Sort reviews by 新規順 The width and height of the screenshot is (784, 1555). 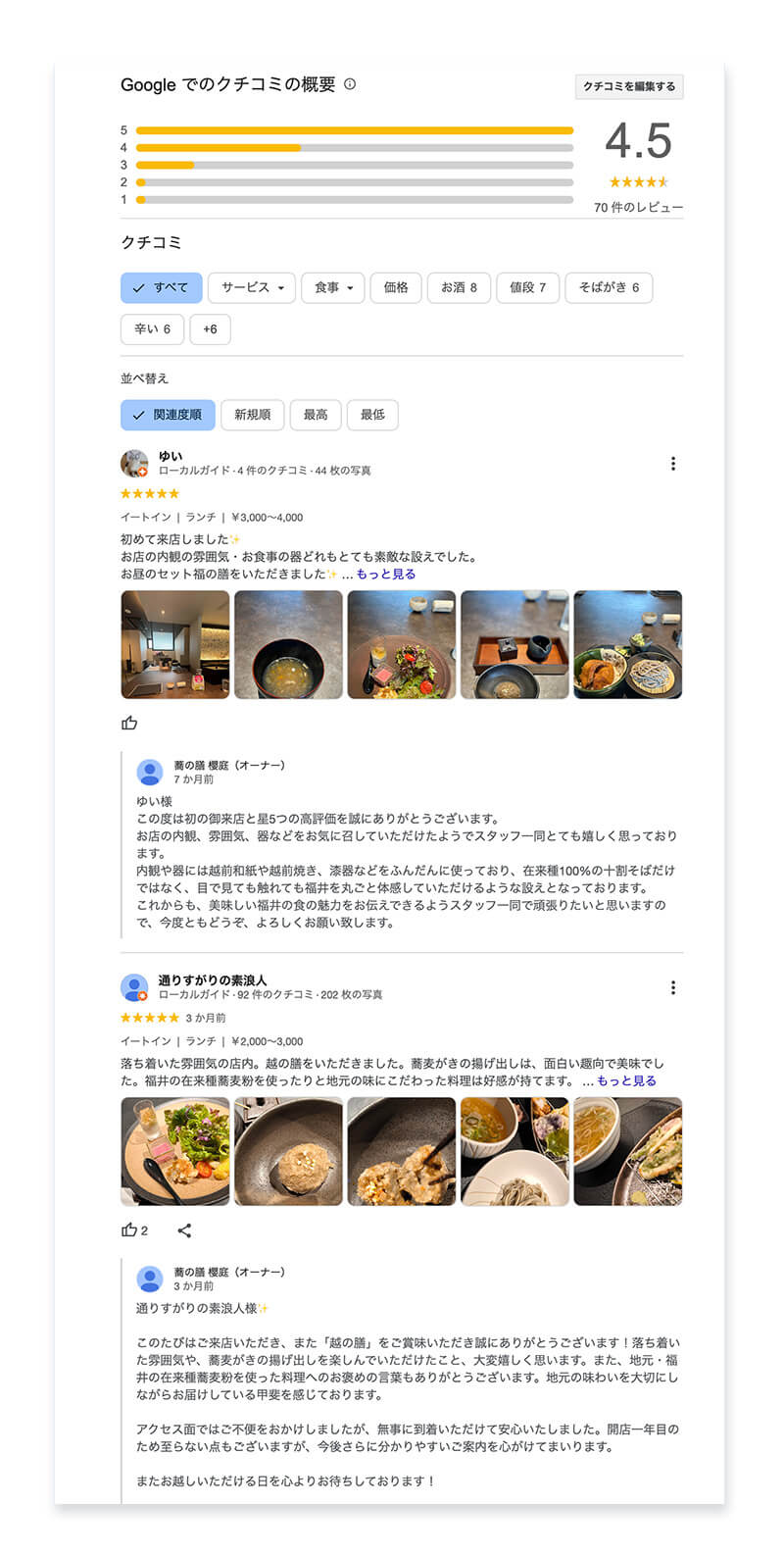tap(252, 415)
